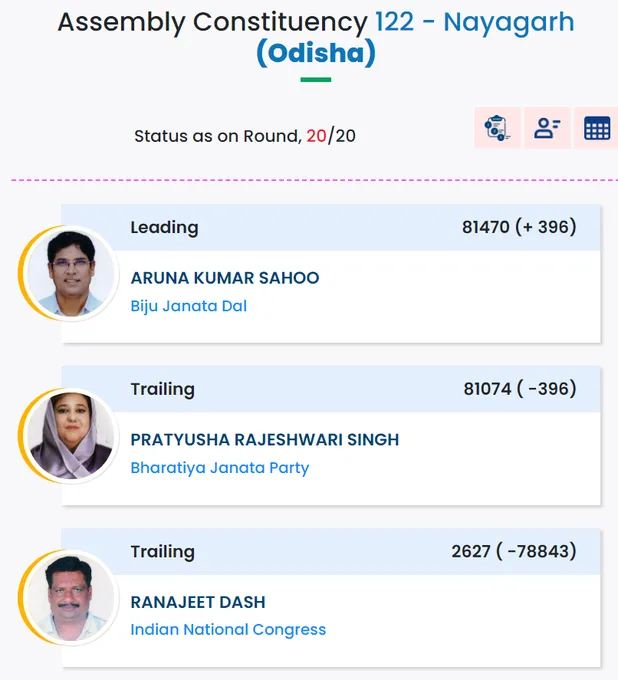
Task: Open the round-wise results clipboard icon
Action: (497, 128)
